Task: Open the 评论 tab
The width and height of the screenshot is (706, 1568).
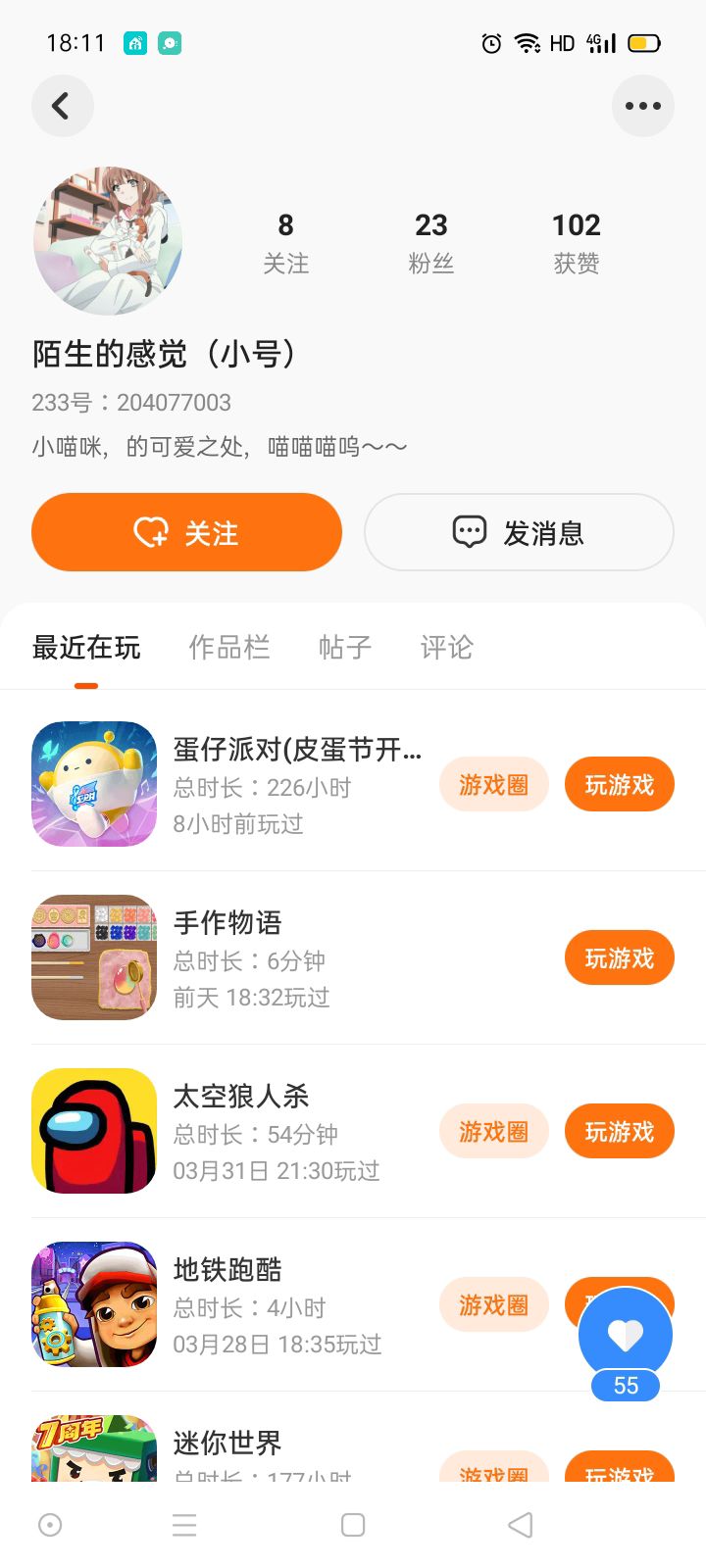Action: tap(446, 647)
